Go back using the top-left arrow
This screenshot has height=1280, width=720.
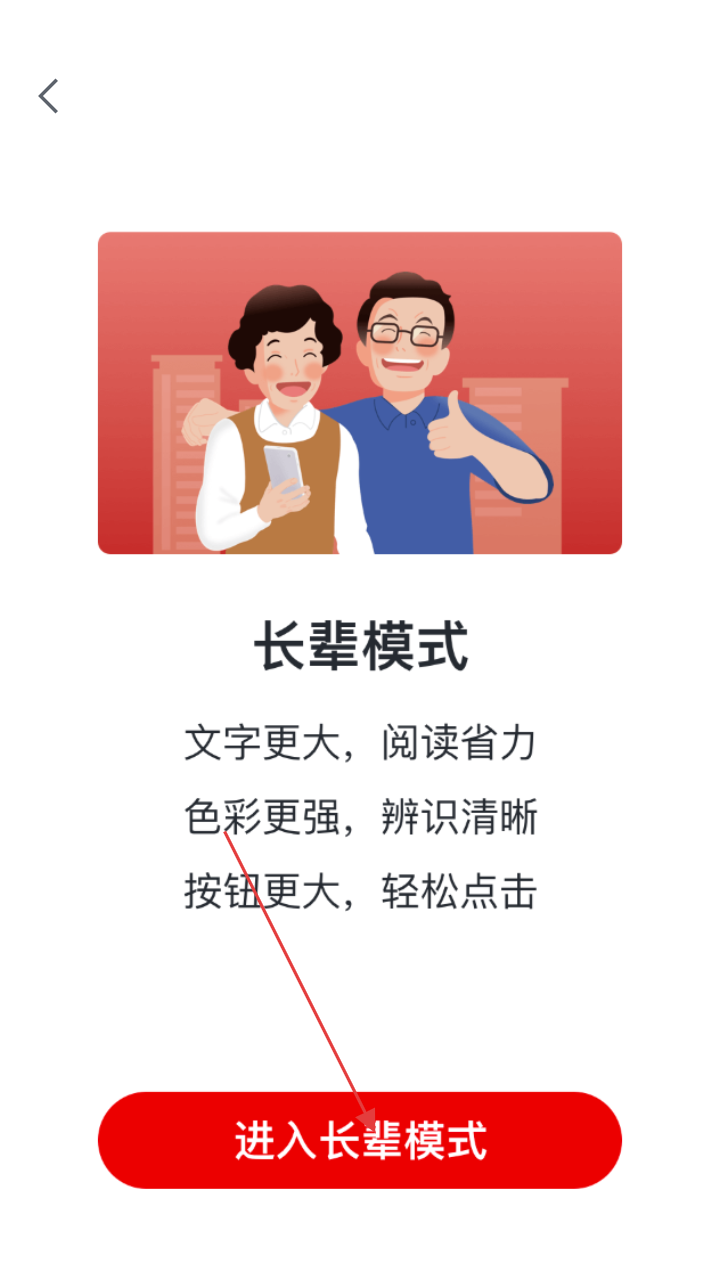pyautogui.click(x=48, y=96)
